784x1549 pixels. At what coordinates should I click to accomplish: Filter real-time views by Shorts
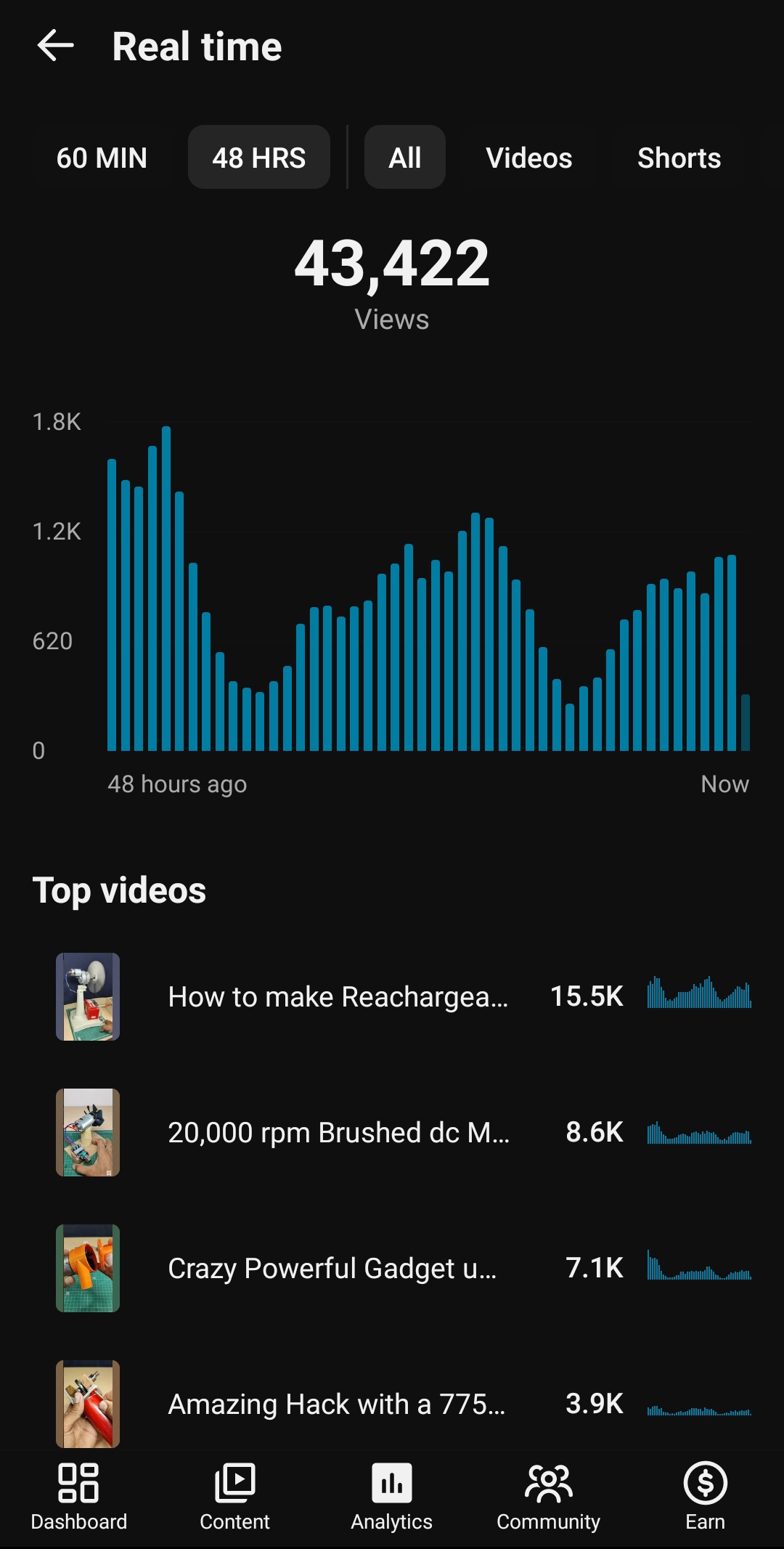(679, 158)
